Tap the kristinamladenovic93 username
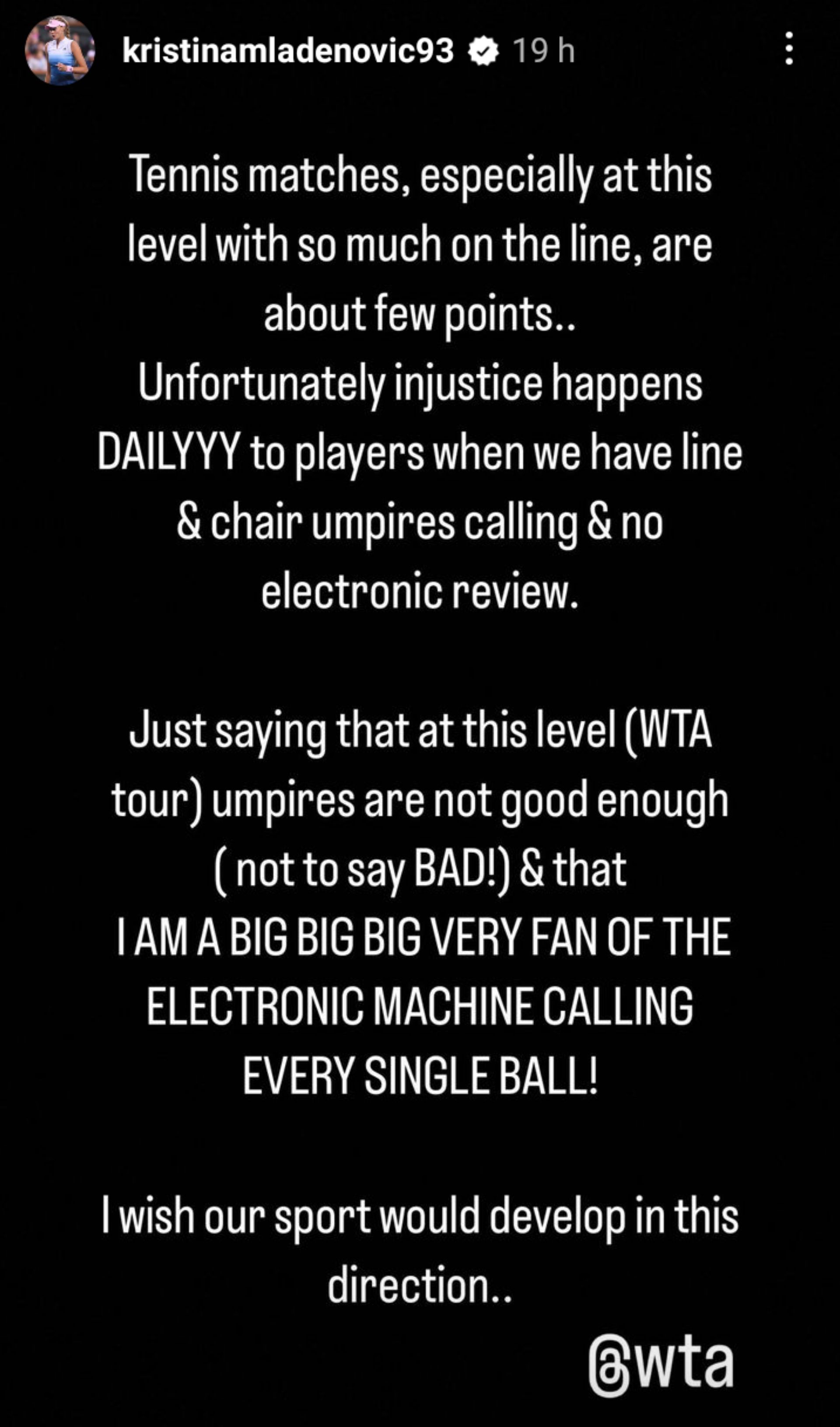 point(287,50)
